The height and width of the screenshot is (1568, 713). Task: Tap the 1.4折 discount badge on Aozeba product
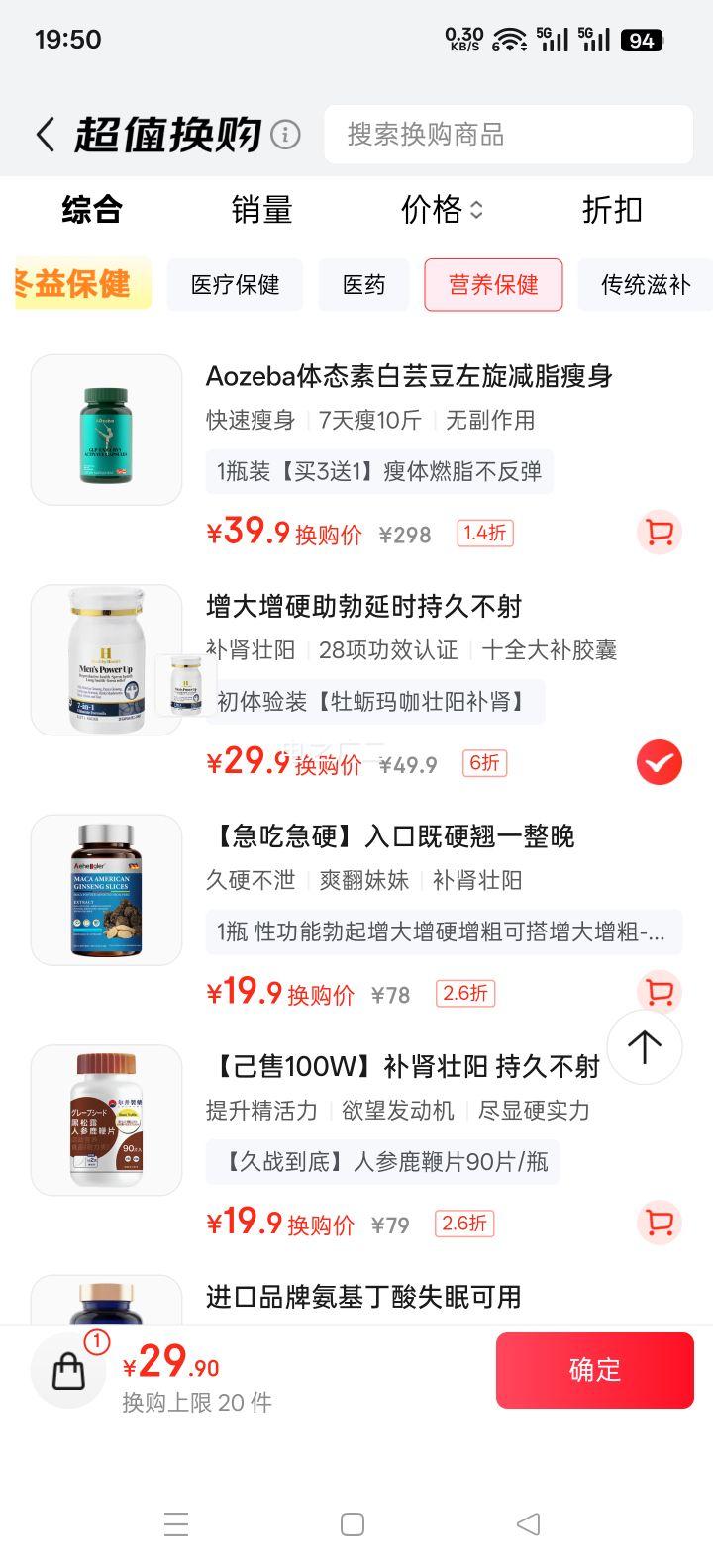[x=483, y=533]
